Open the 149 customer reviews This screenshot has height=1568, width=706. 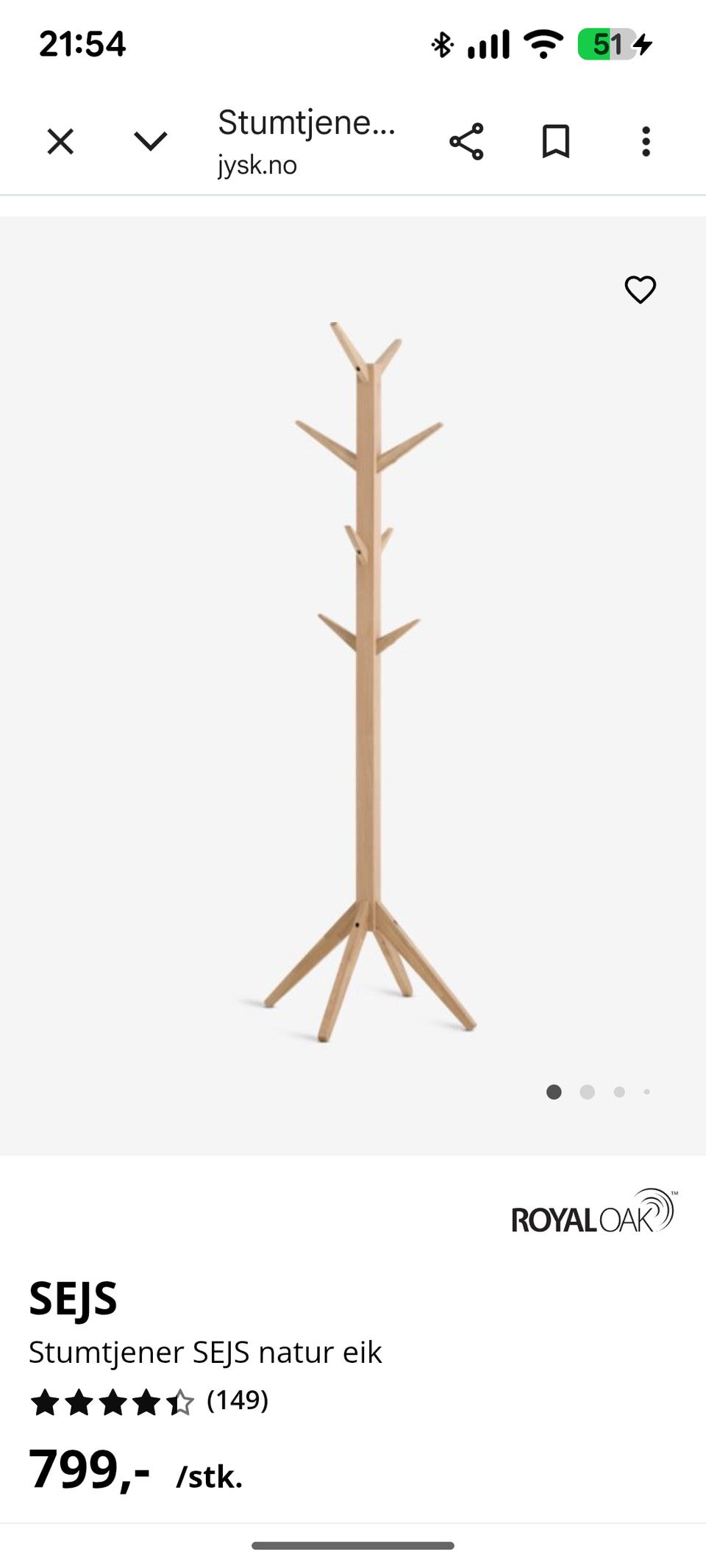[x=237, y=1400]
